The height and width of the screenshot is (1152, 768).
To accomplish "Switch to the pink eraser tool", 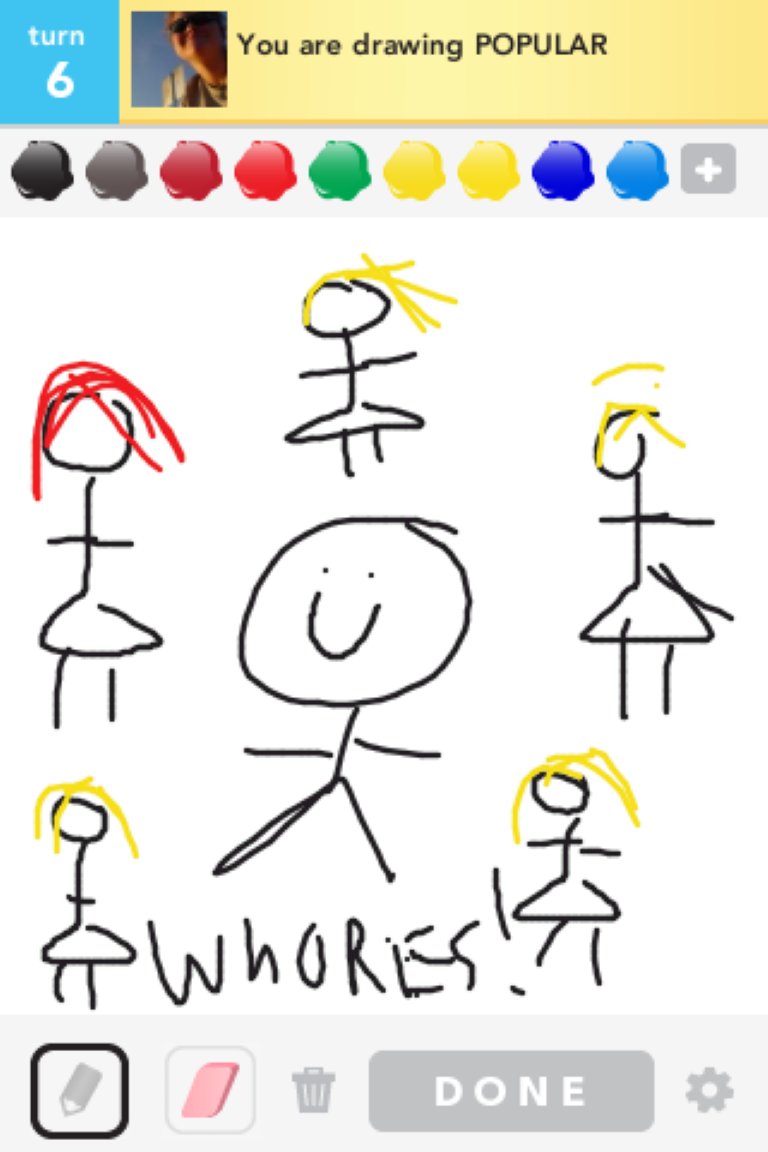I will 210,1090.
